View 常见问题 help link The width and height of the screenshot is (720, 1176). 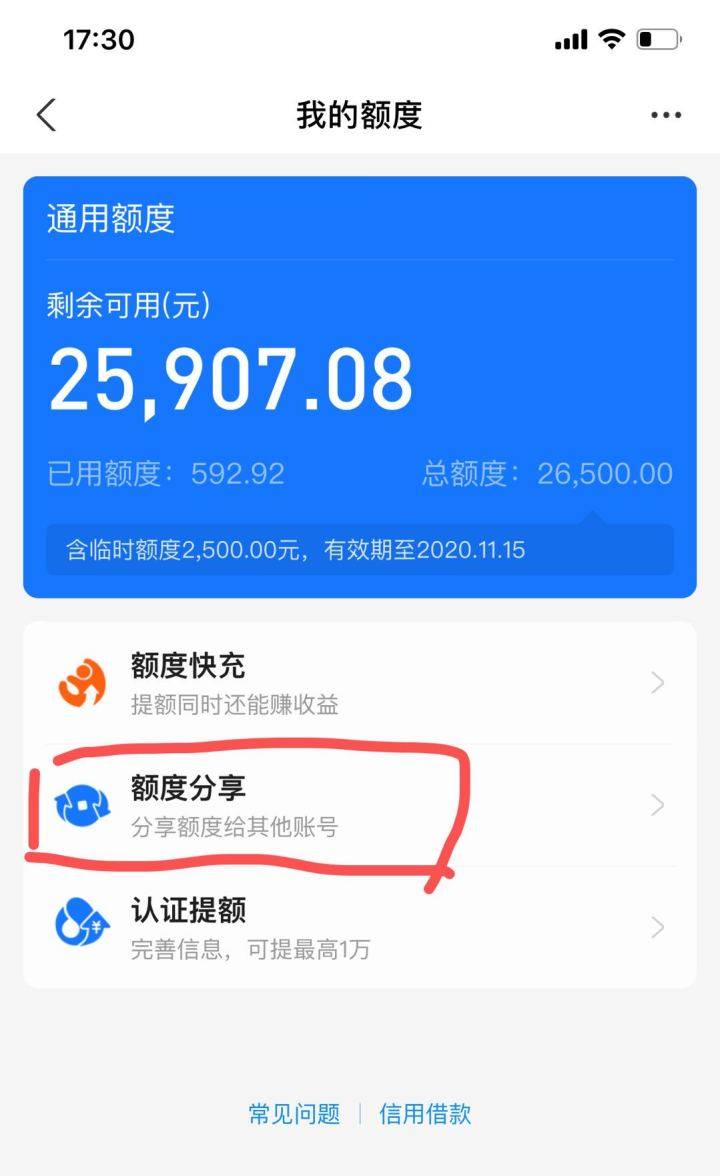[x=294, y=1114]
